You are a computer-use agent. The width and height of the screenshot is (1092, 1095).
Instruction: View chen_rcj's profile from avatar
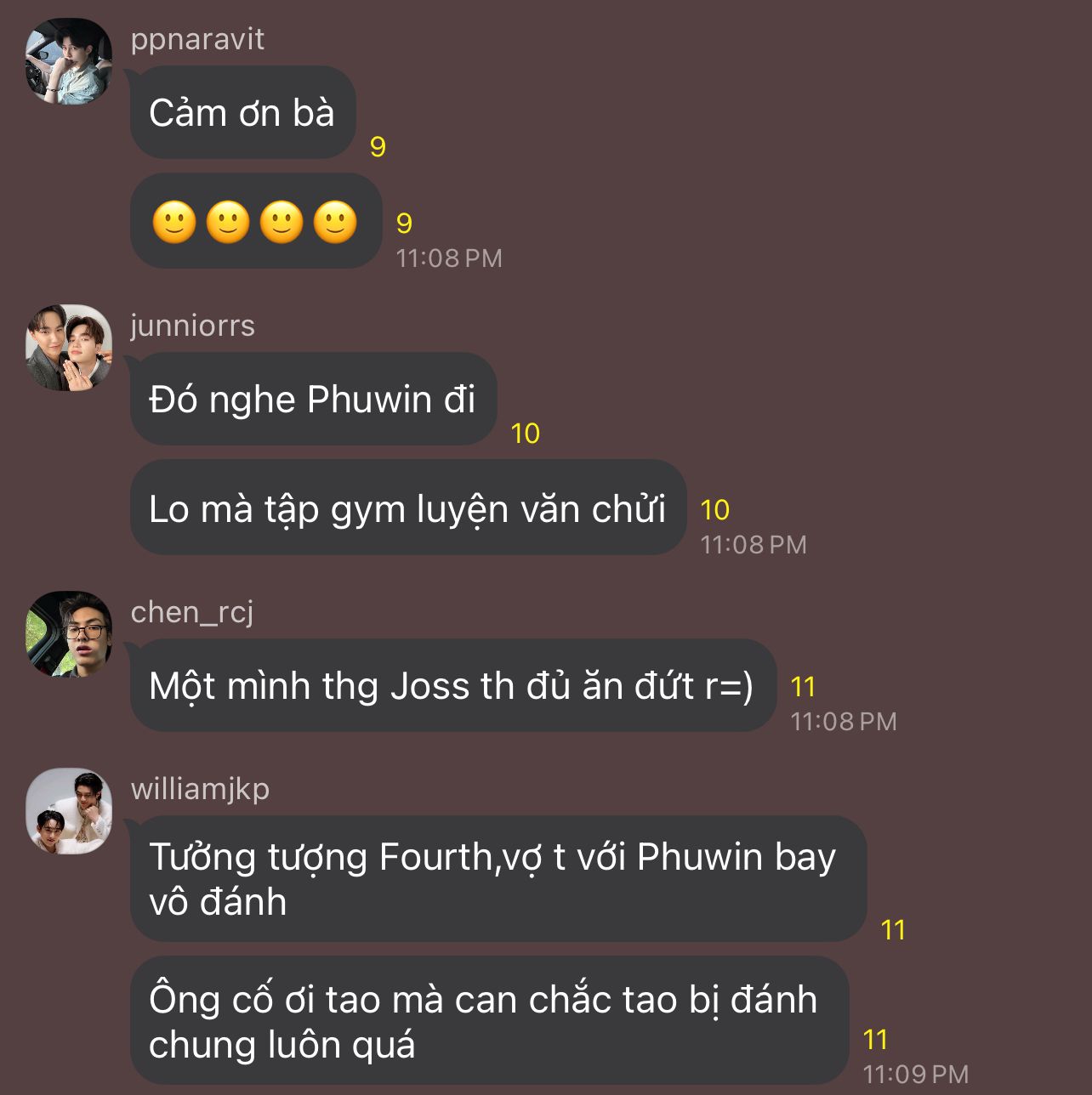69,634
